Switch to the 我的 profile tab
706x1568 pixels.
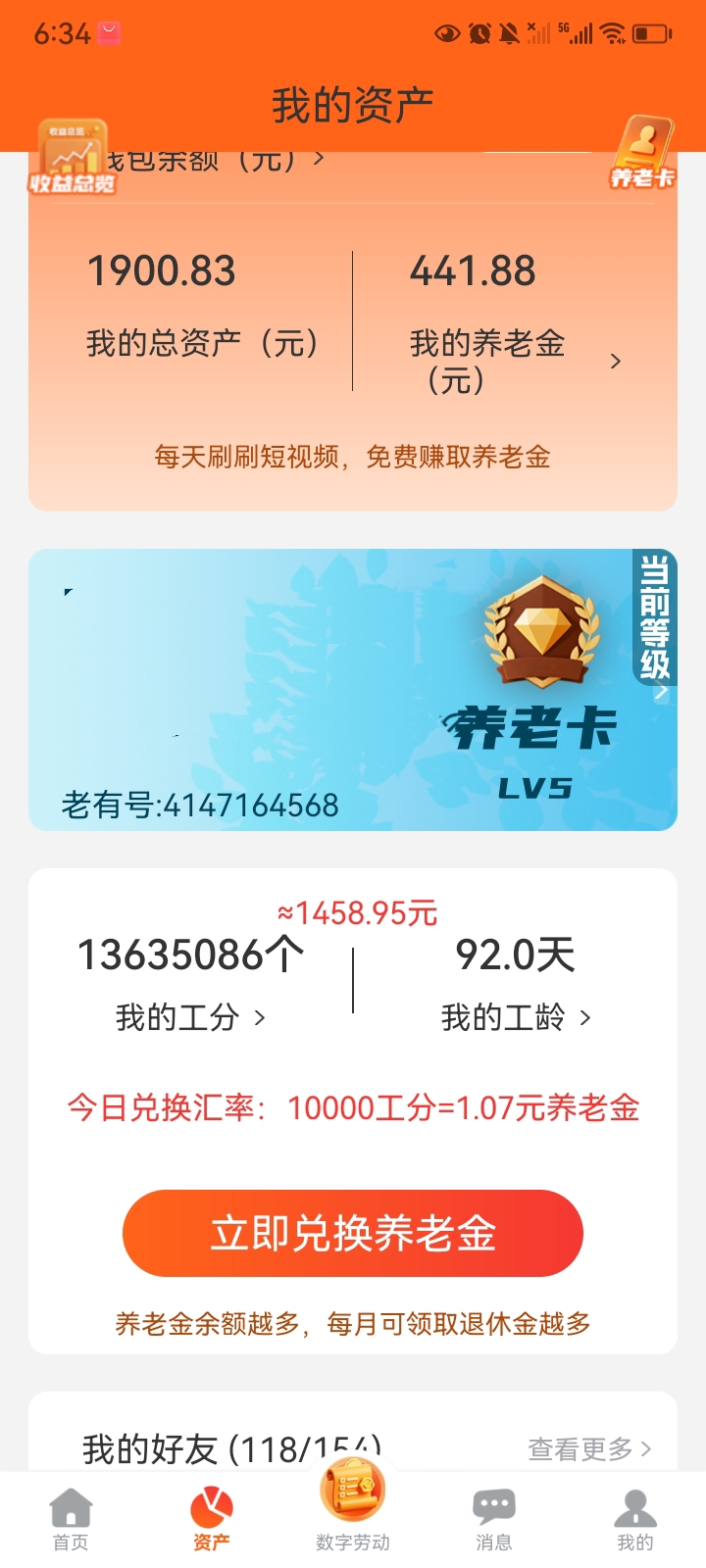click(x=634, y=1519)
